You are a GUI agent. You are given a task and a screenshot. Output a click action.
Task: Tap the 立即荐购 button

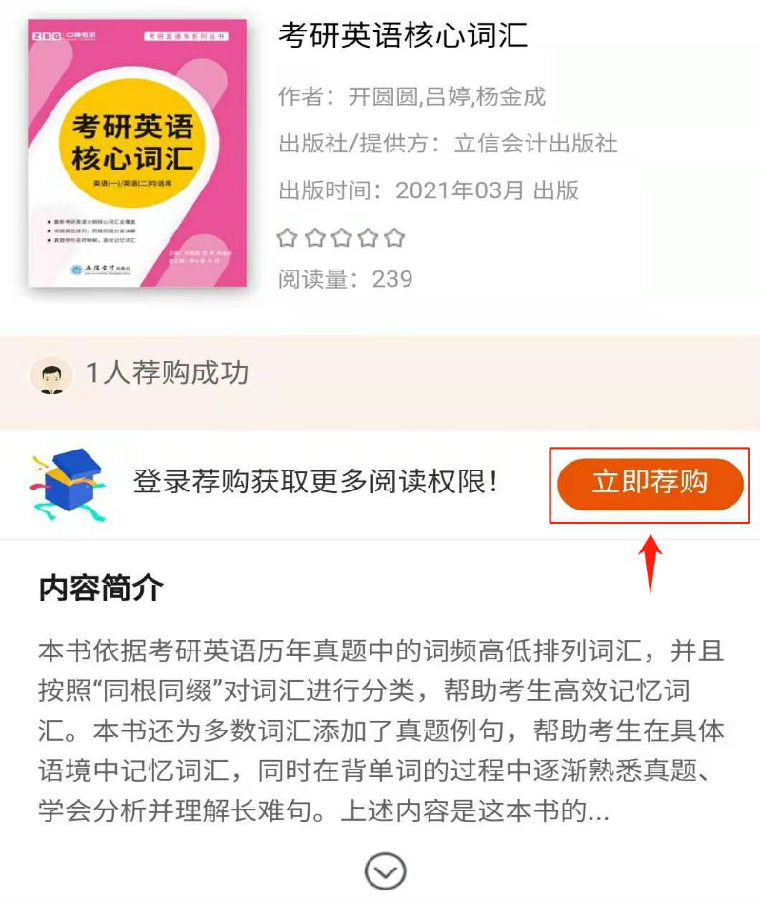pyautogui.click(x=650, y=484)
